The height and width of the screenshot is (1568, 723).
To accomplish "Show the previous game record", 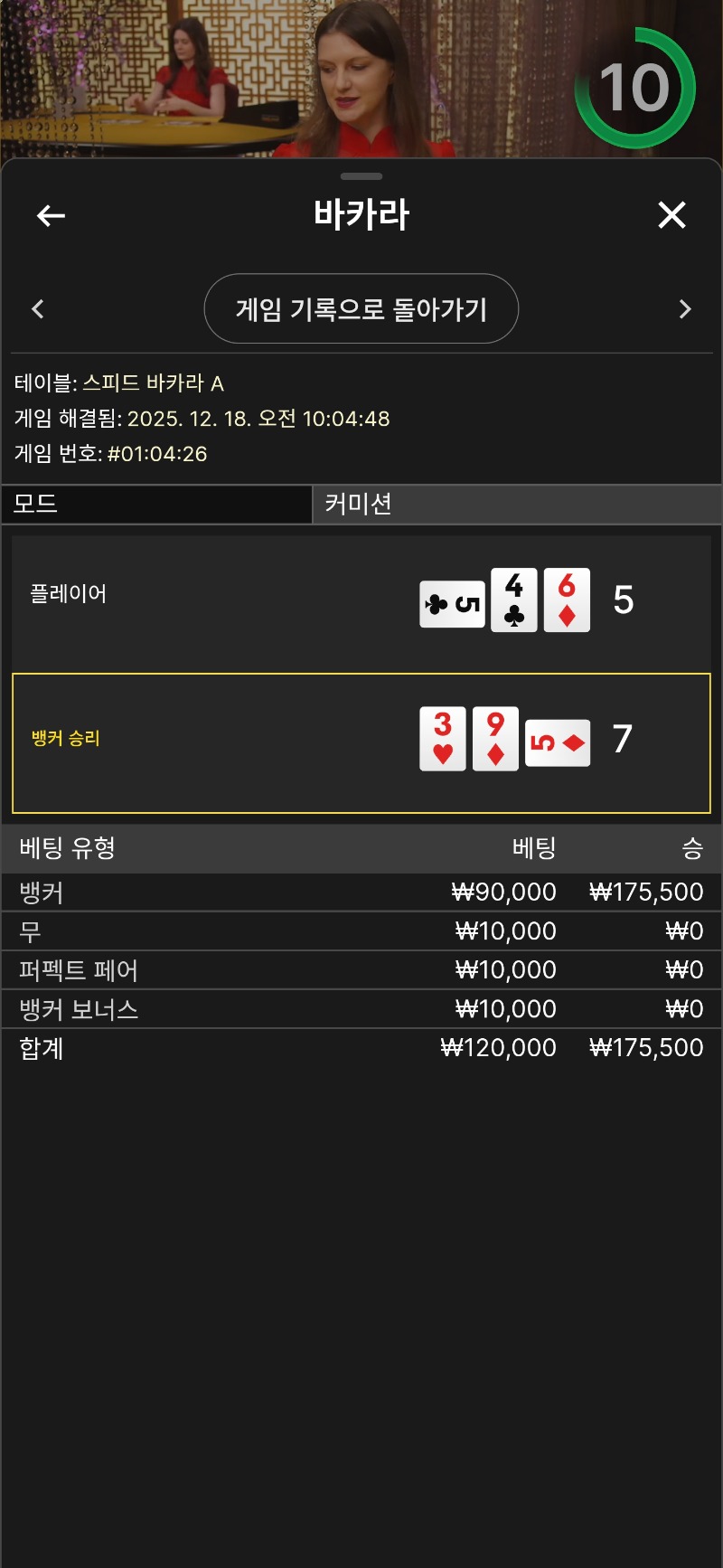I will coord(38,309).
